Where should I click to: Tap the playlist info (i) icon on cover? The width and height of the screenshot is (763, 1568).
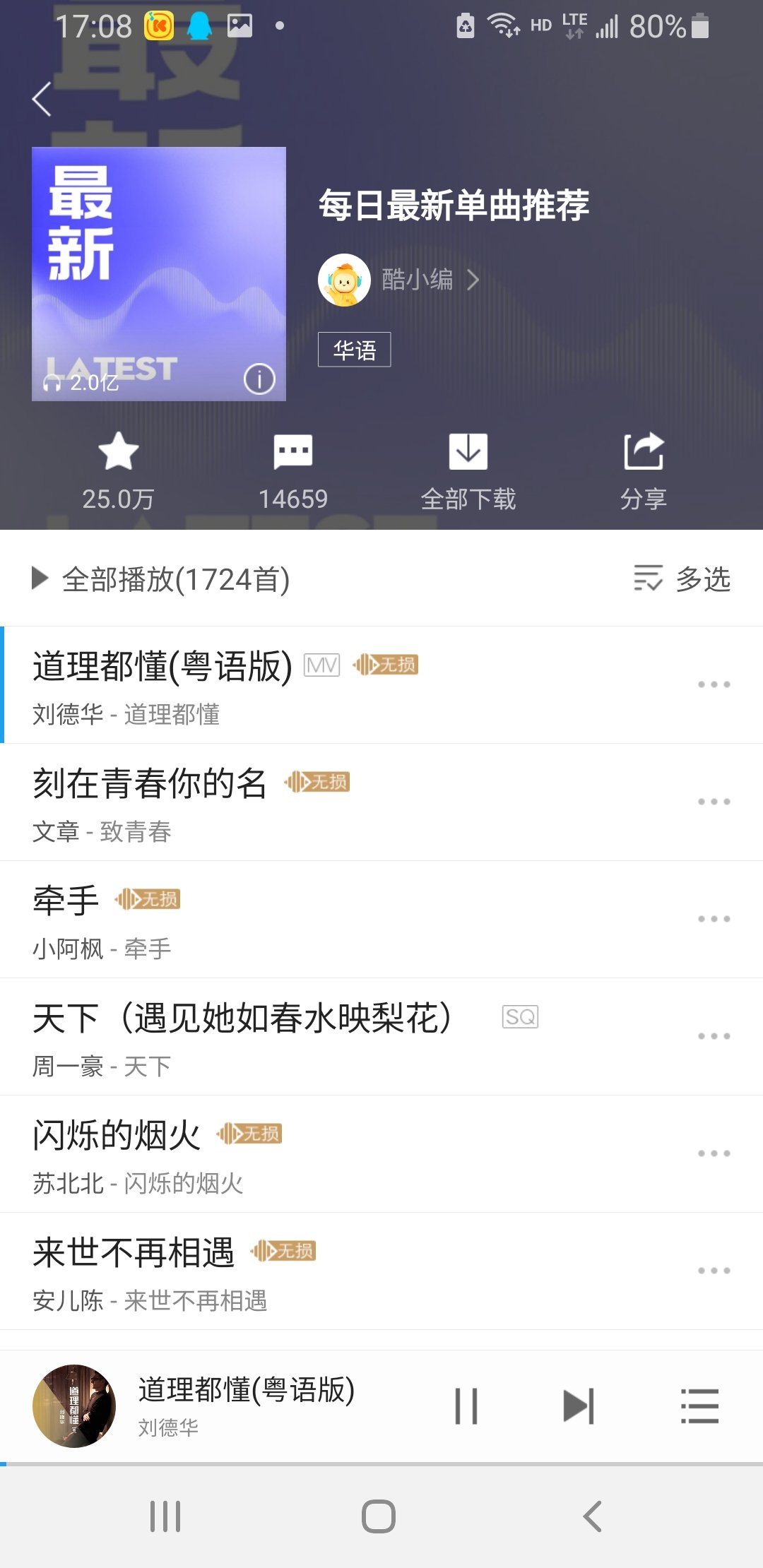coord(259,379)
